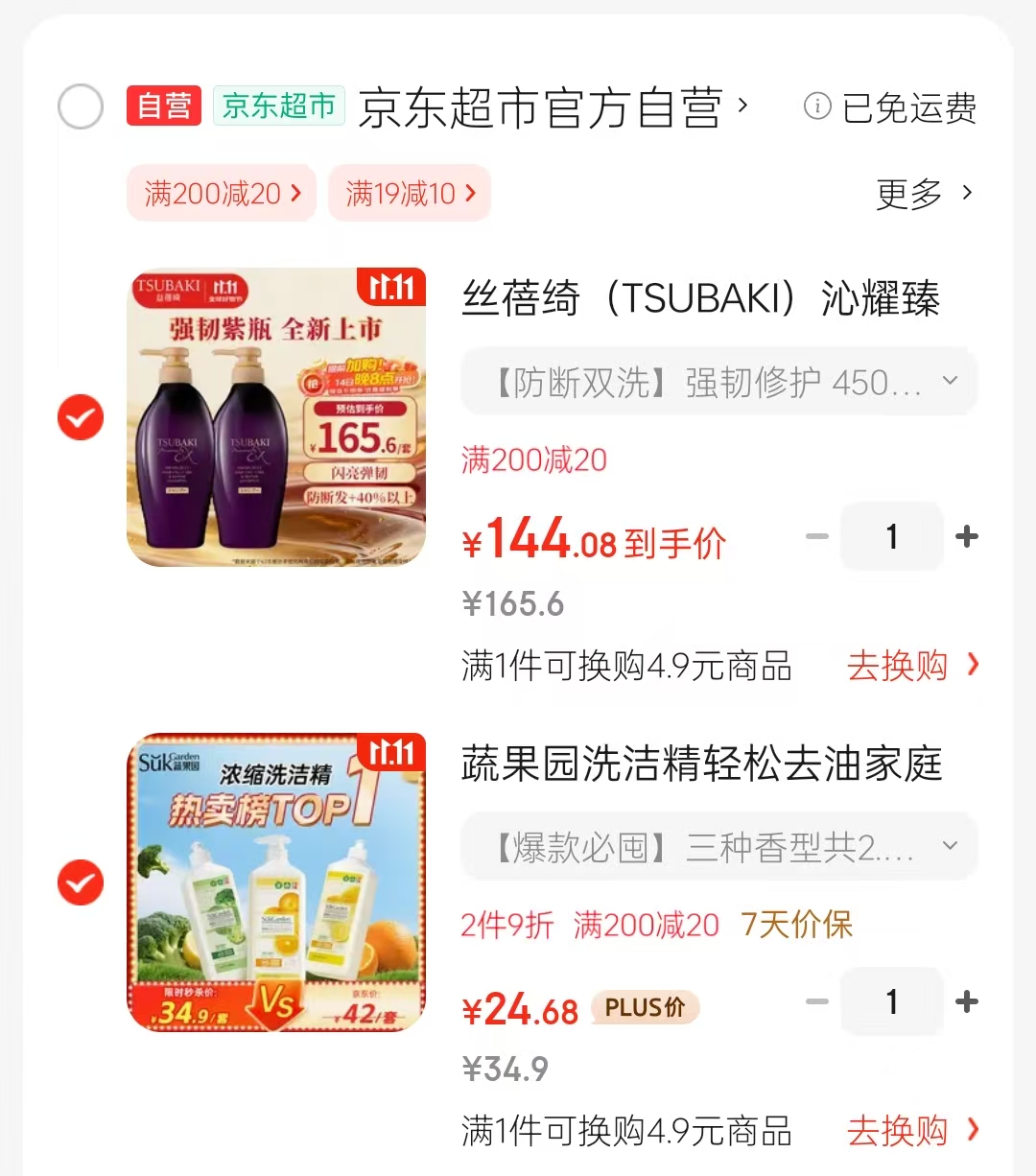Image resolution: width=1036 pixels, height=1176 pixels.
Task: Decrease 蔬果园洗洁精 quantity
Action: 817,1002
